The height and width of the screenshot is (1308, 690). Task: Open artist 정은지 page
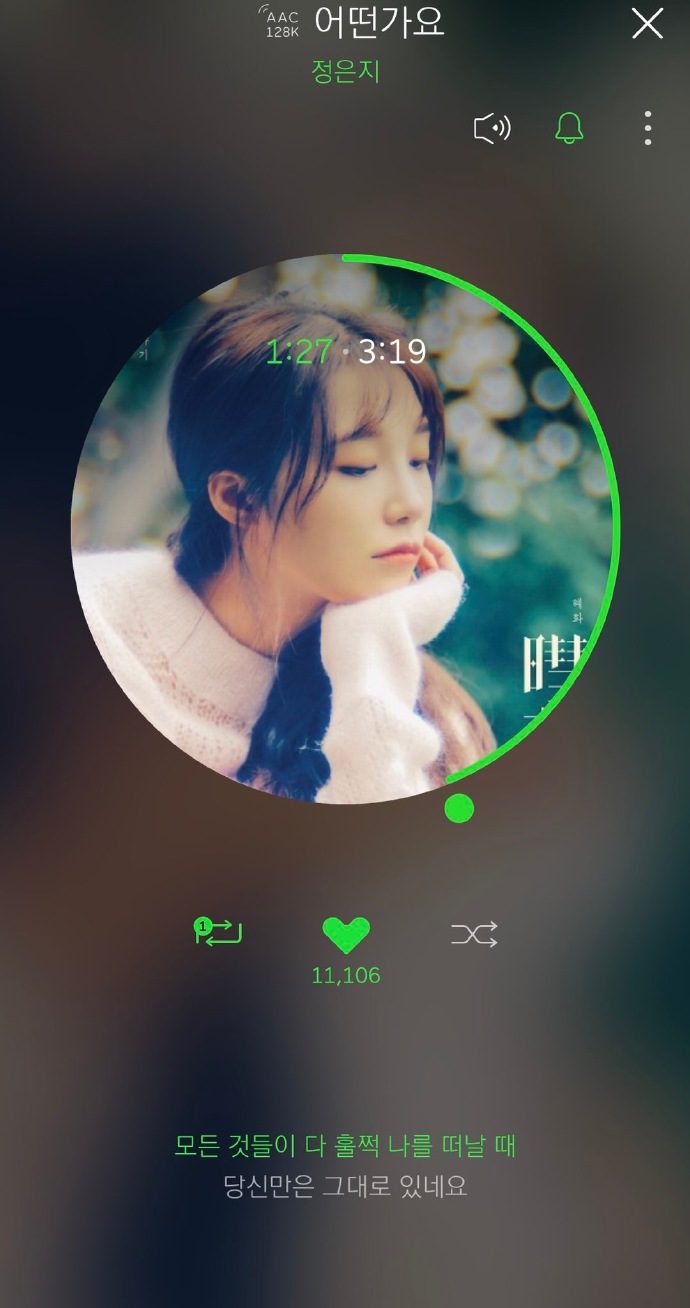(x=346, y=72)
